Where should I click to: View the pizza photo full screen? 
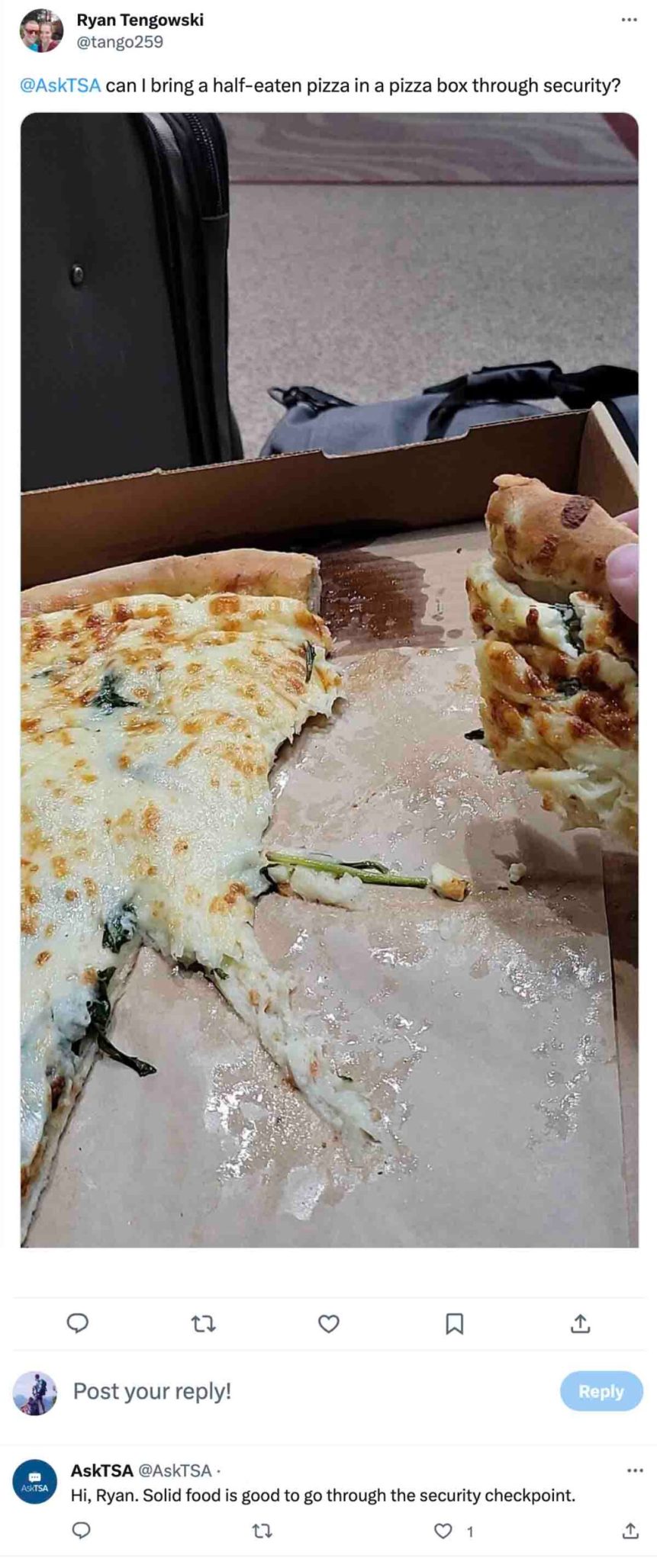click(x=329, y=679)
